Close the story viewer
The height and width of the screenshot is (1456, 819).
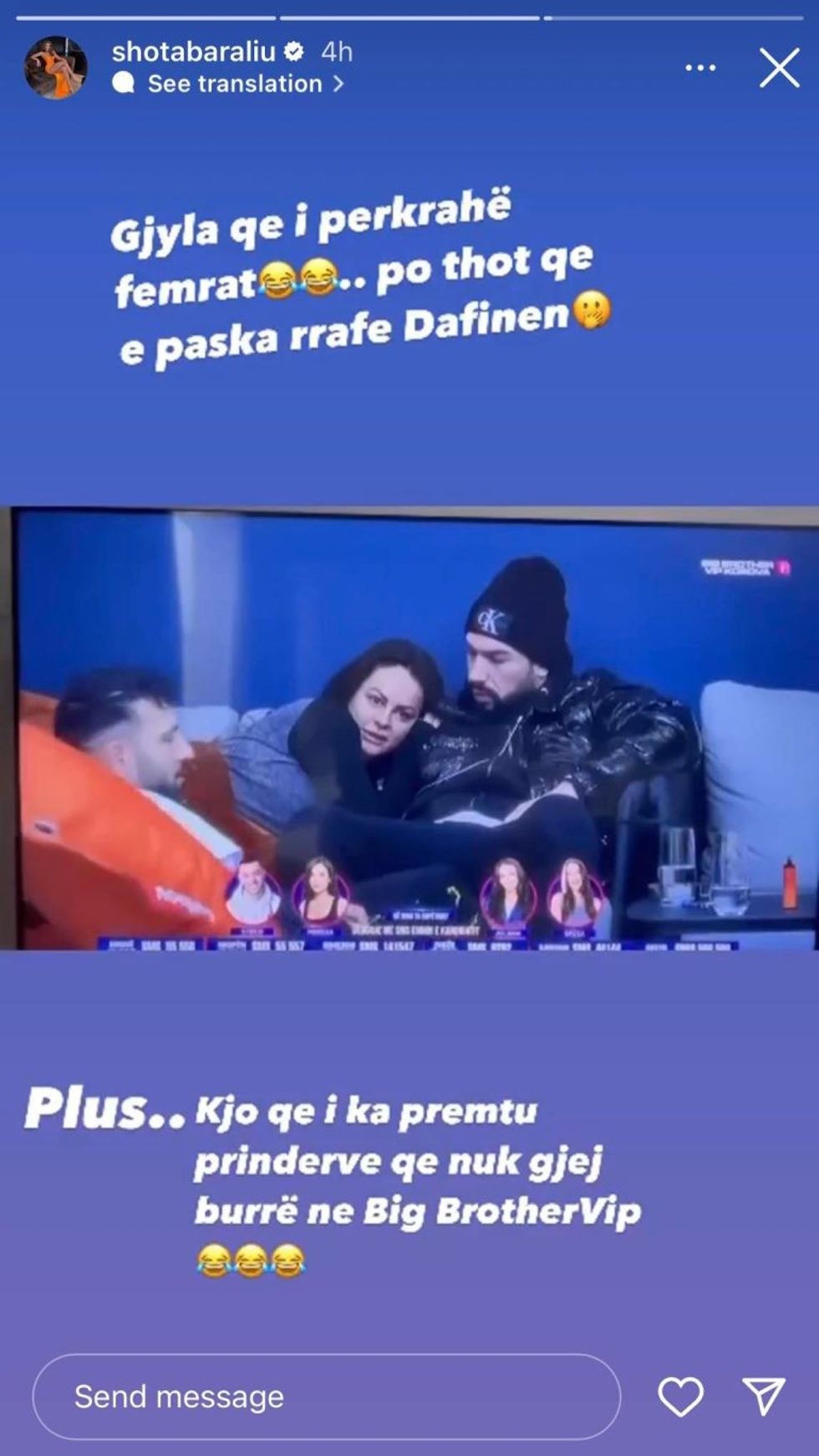[x=779, y=68]
